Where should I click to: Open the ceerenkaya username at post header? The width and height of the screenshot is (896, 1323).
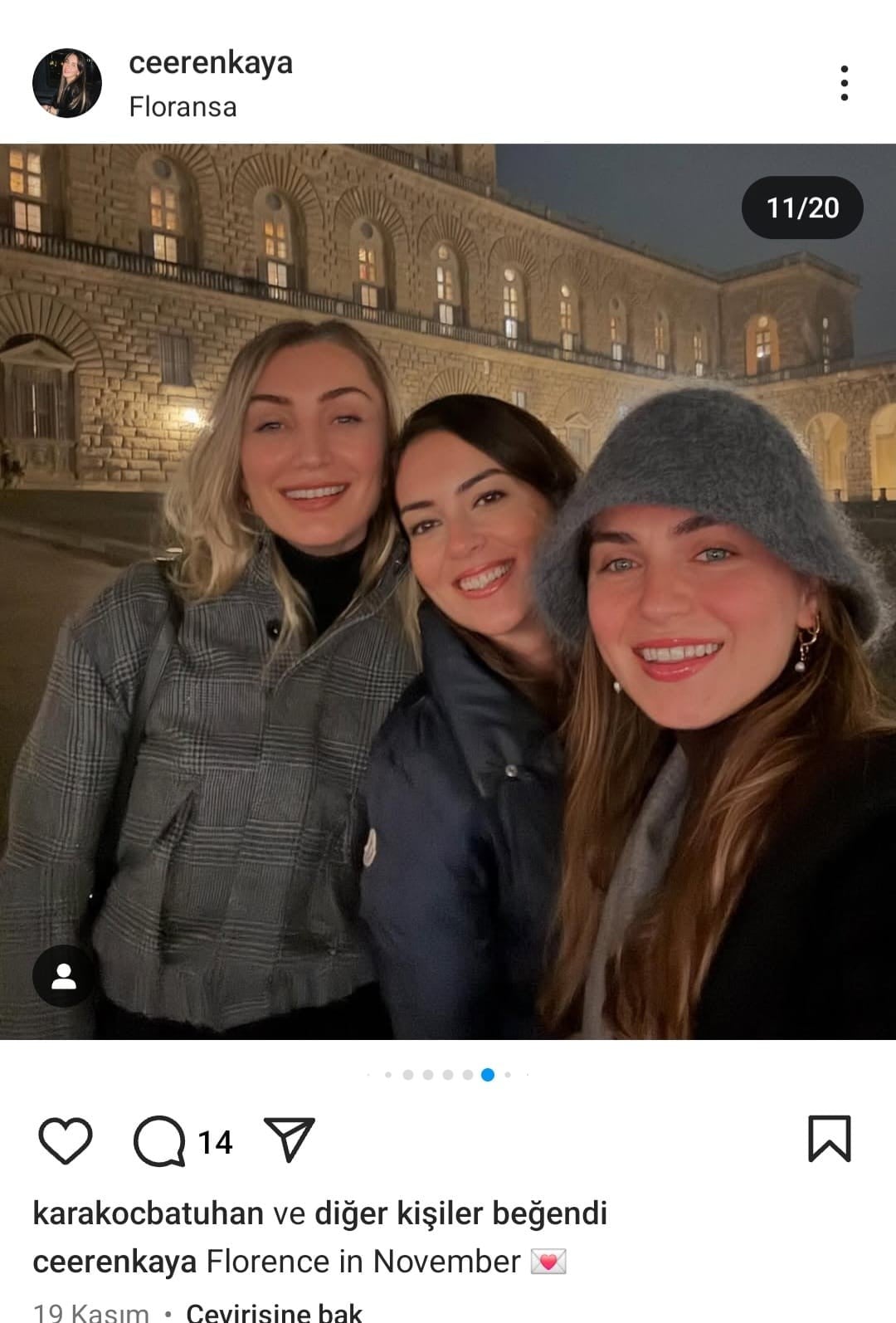click(211, 63)
